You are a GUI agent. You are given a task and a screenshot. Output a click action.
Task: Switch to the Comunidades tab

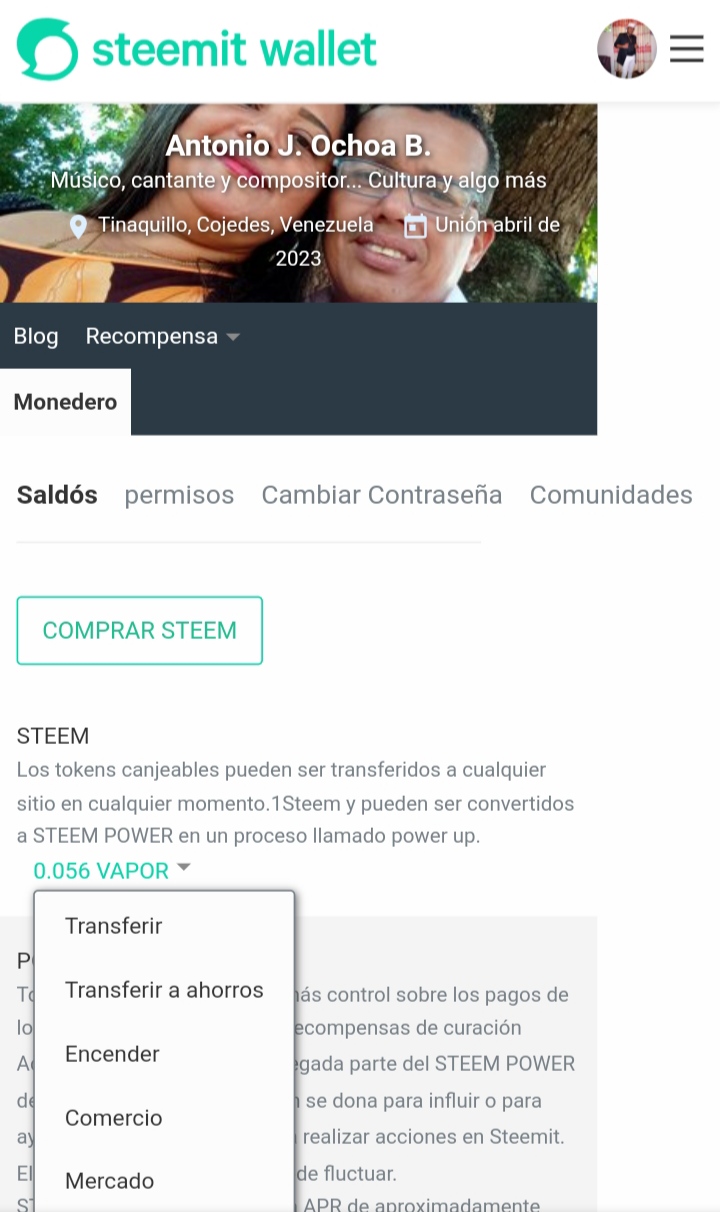coord(611,495)
